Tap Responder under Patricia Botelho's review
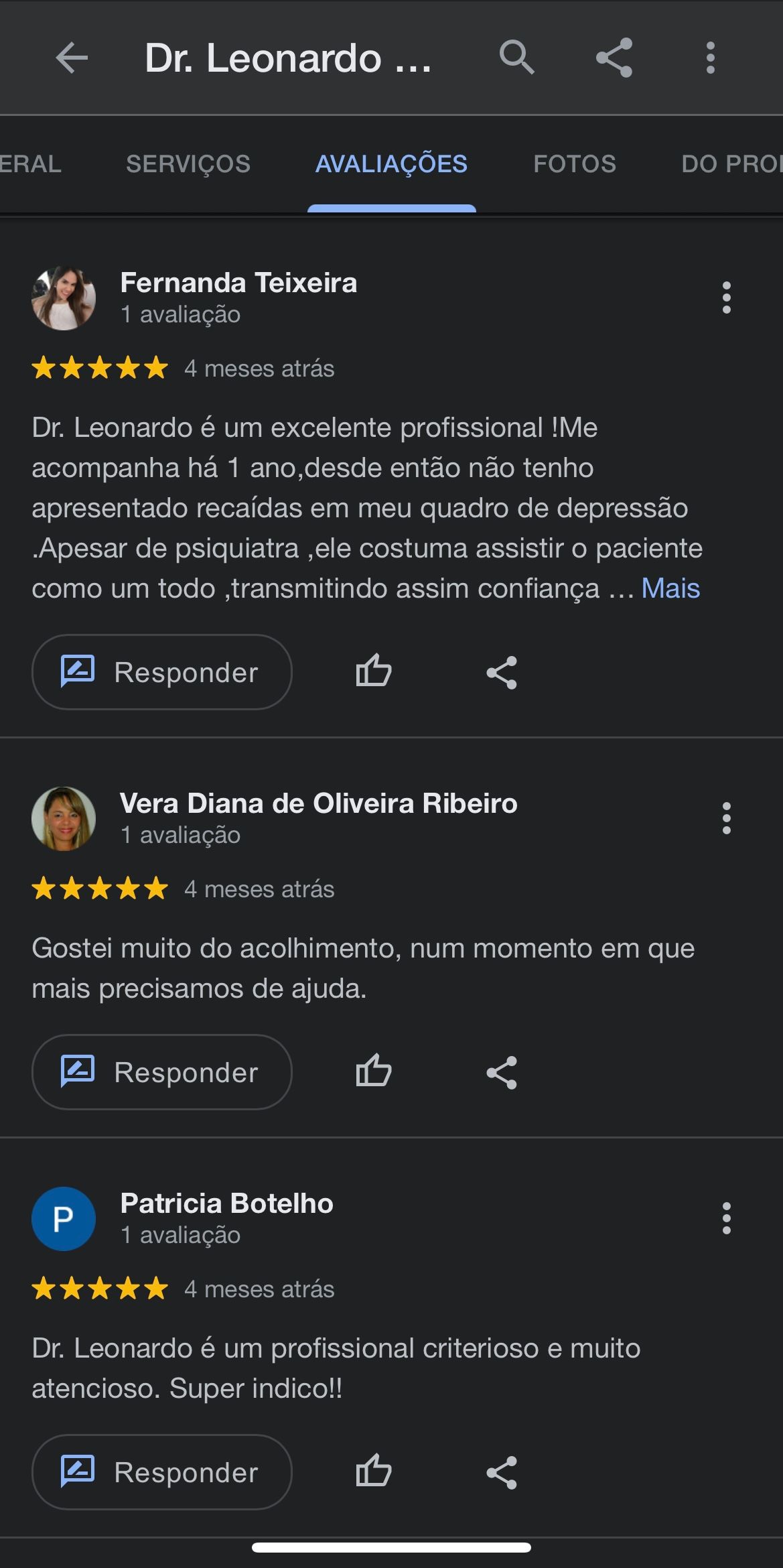Screen dimensions: 783x1568 (x=161, y=1472)
